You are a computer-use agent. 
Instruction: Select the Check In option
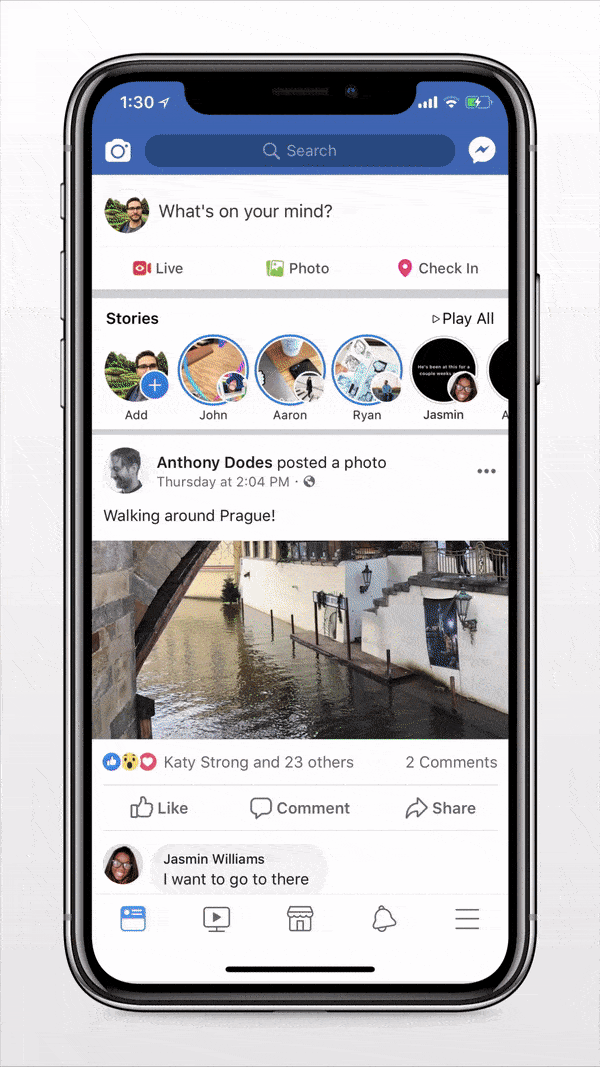tap(438, 268)
